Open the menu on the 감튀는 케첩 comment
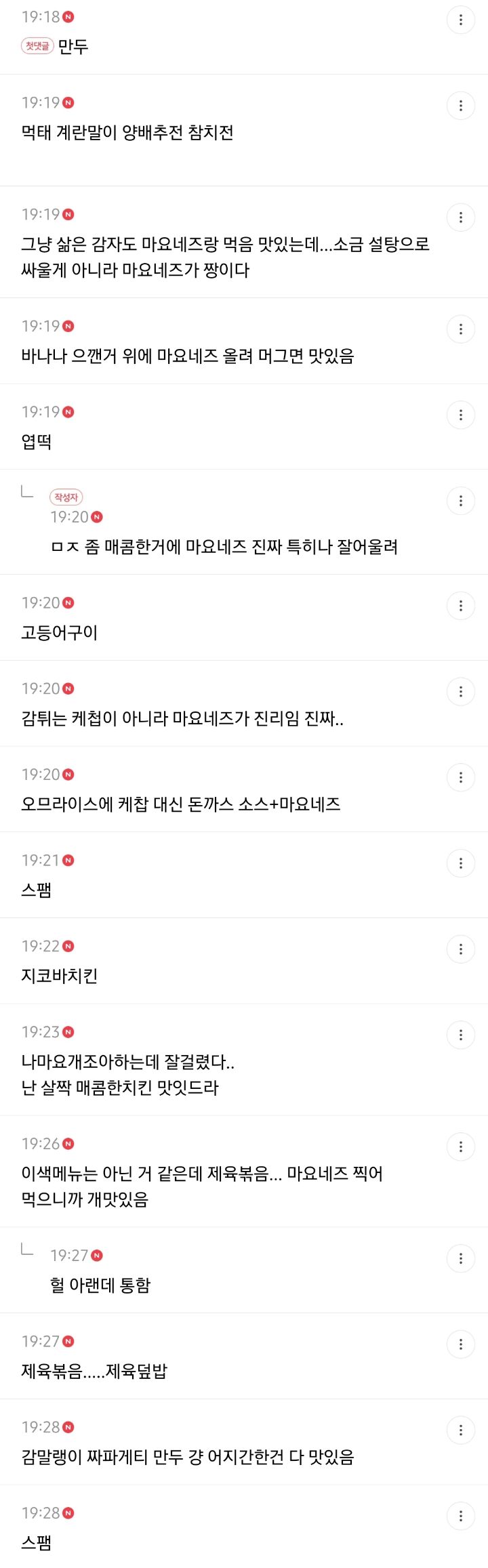 (461, 692)
